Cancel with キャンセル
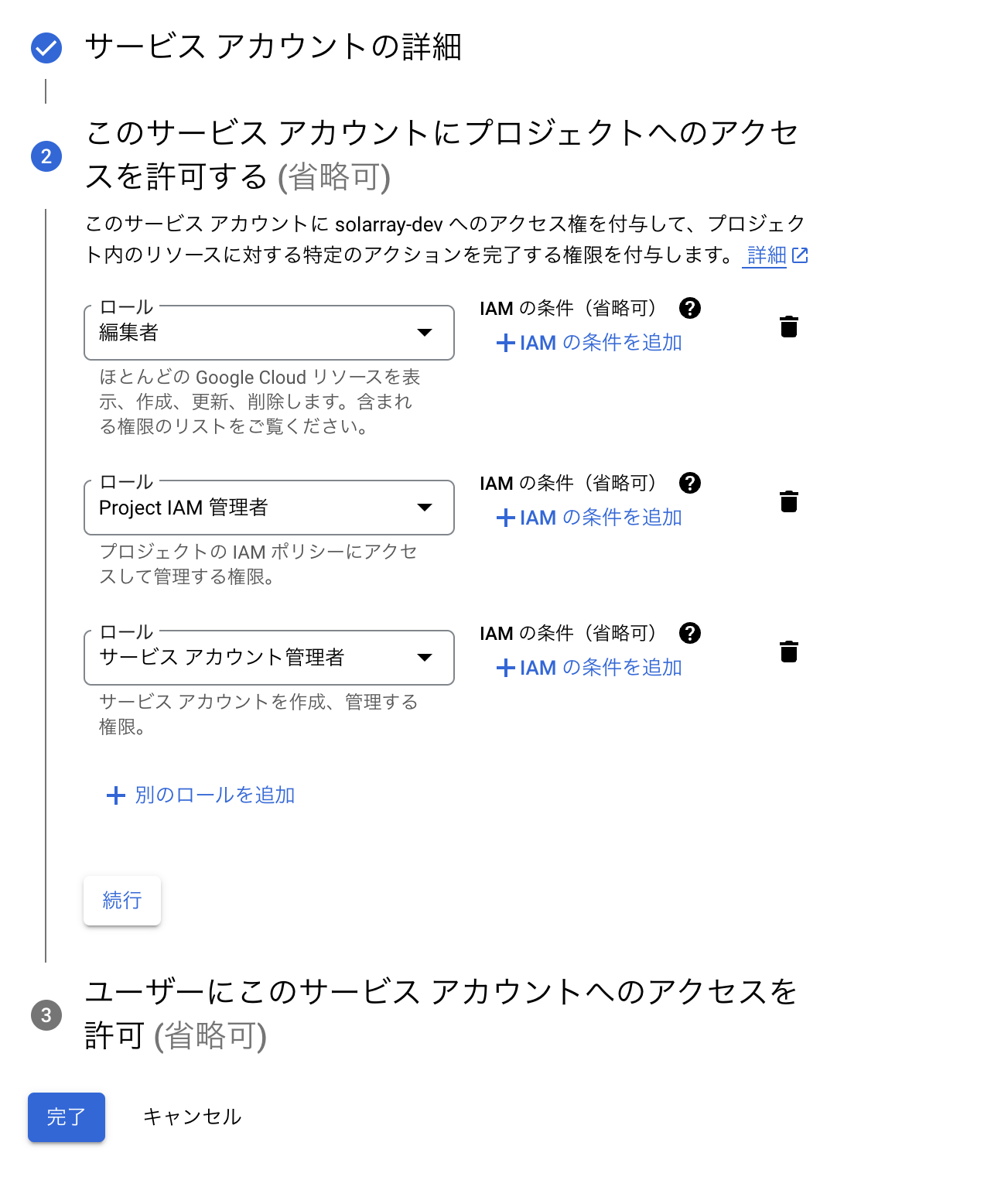Image resolution: width=1001 pixels, height=1204 pixels. tap(192, 1117)
